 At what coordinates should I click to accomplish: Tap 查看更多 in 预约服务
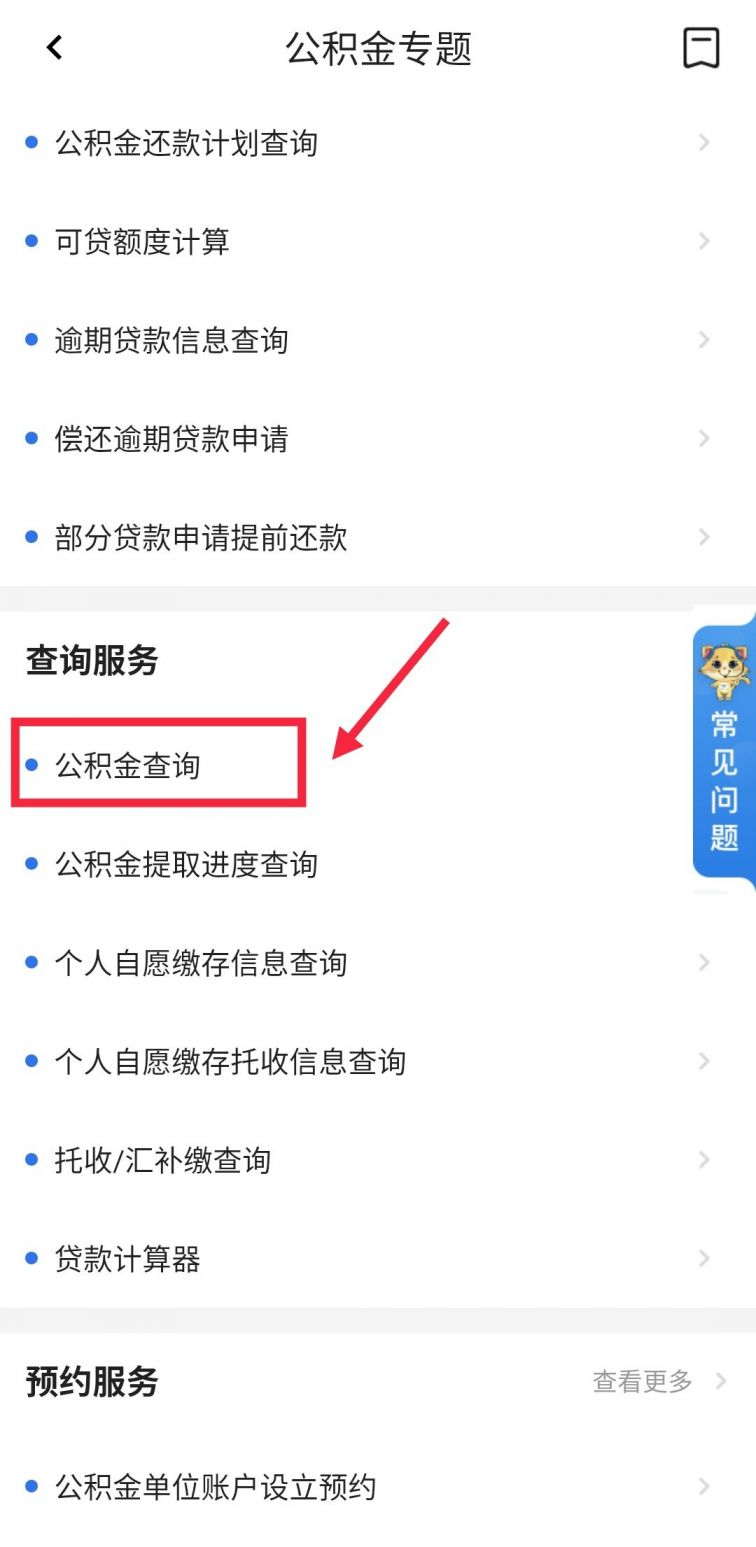(x=657, y=1382)
